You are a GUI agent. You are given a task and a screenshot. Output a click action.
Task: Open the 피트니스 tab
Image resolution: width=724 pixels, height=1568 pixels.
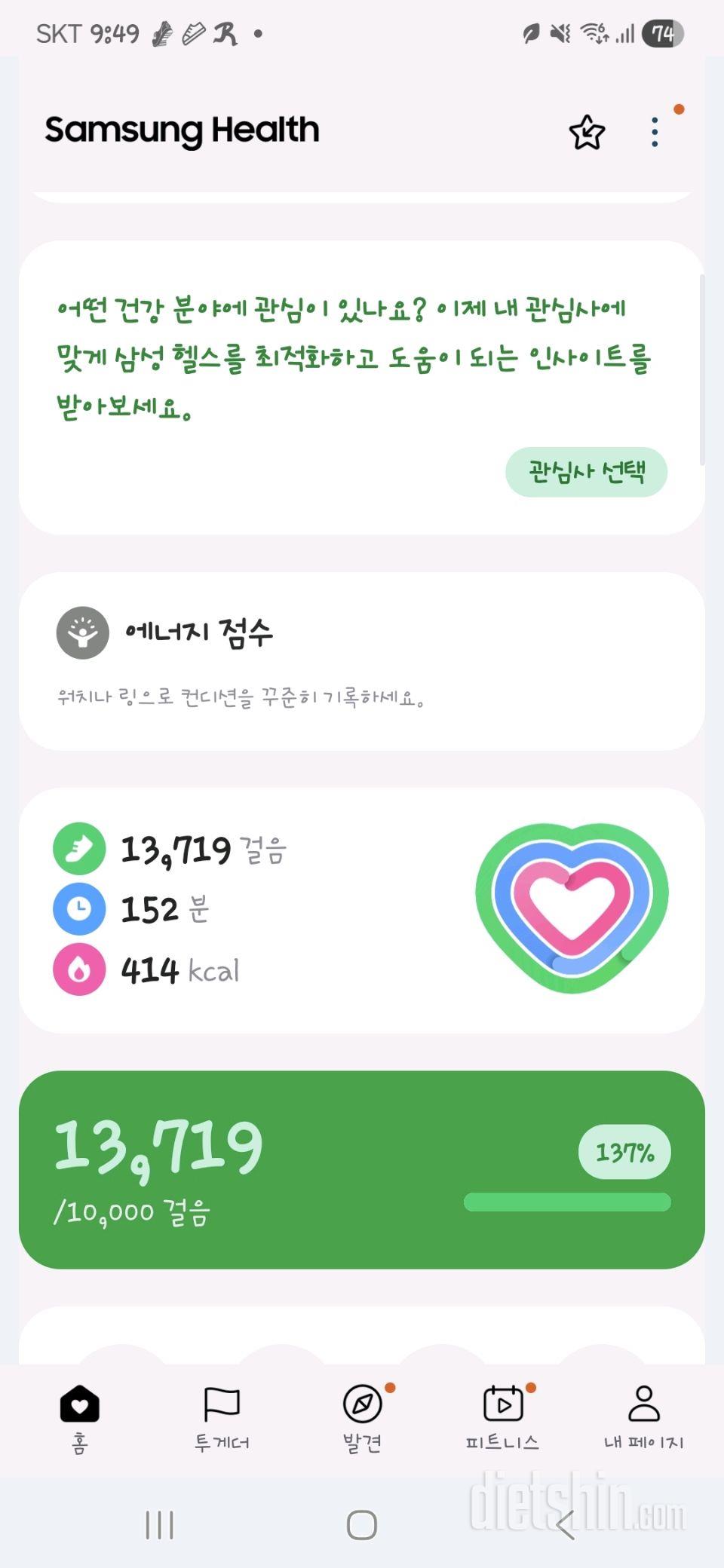pyautogui.click(x=502, y=1417)
